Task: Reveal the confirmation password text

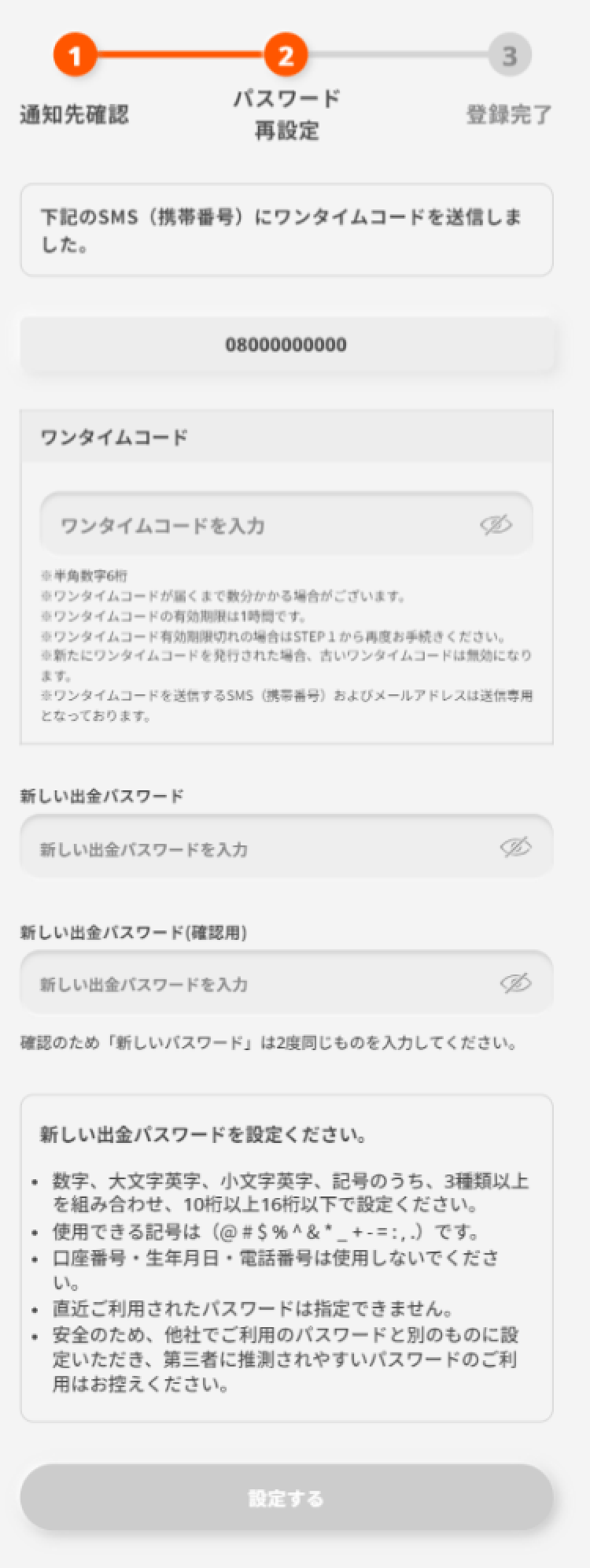Action: click(x=516, y=983)
